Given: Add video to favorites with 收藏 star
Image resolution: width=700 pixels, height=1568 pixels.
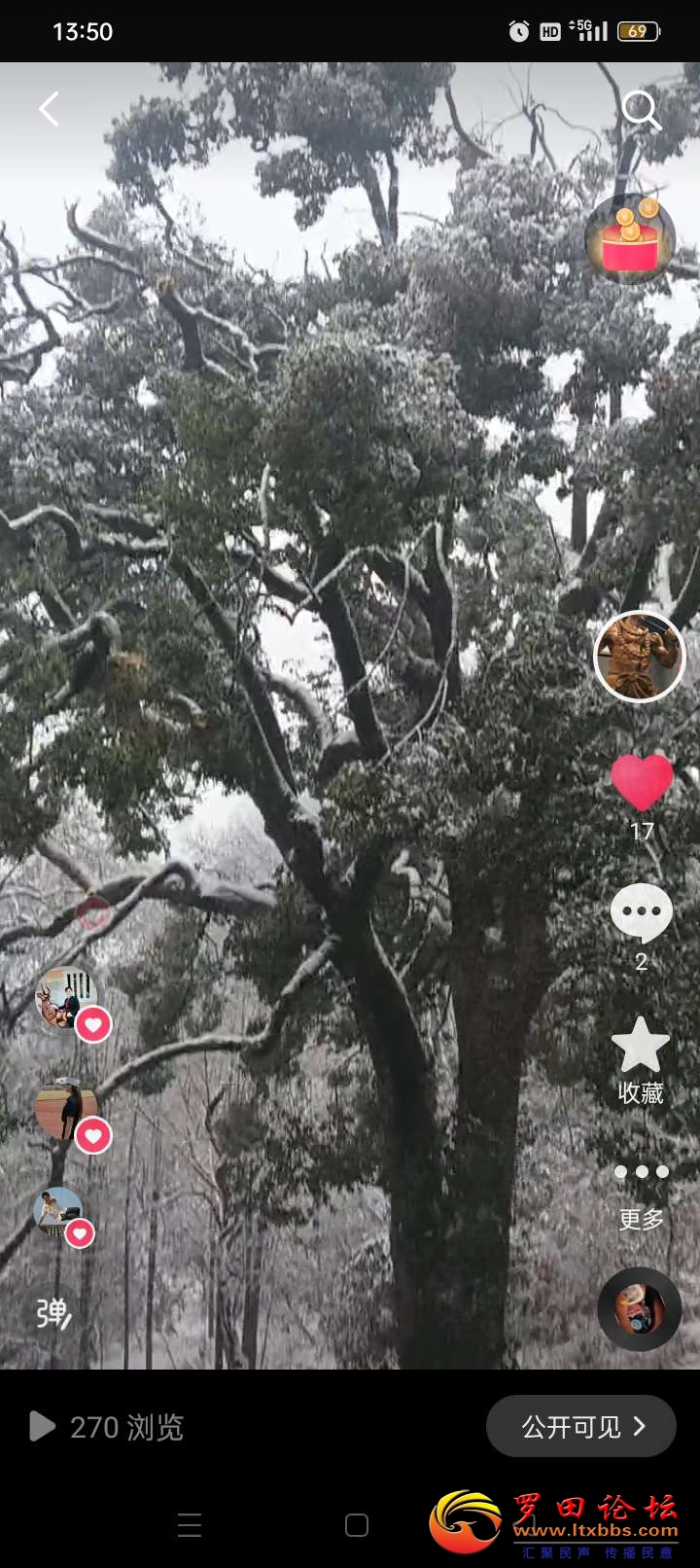Looking at the screenshot, I should click(x=641, y=1046).
